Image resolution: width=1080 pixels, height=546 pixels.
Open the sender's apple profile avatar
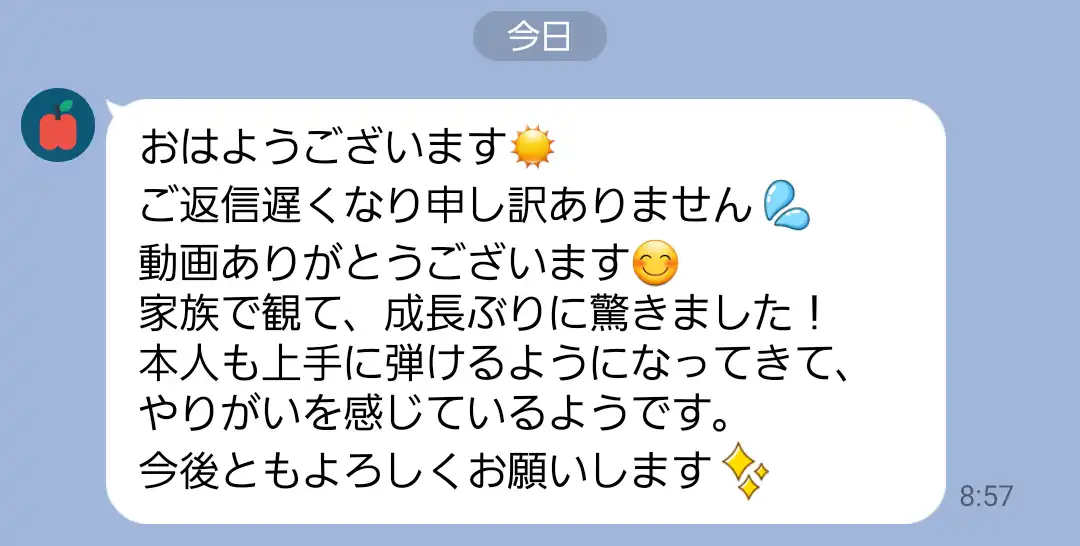coord(58,126)
